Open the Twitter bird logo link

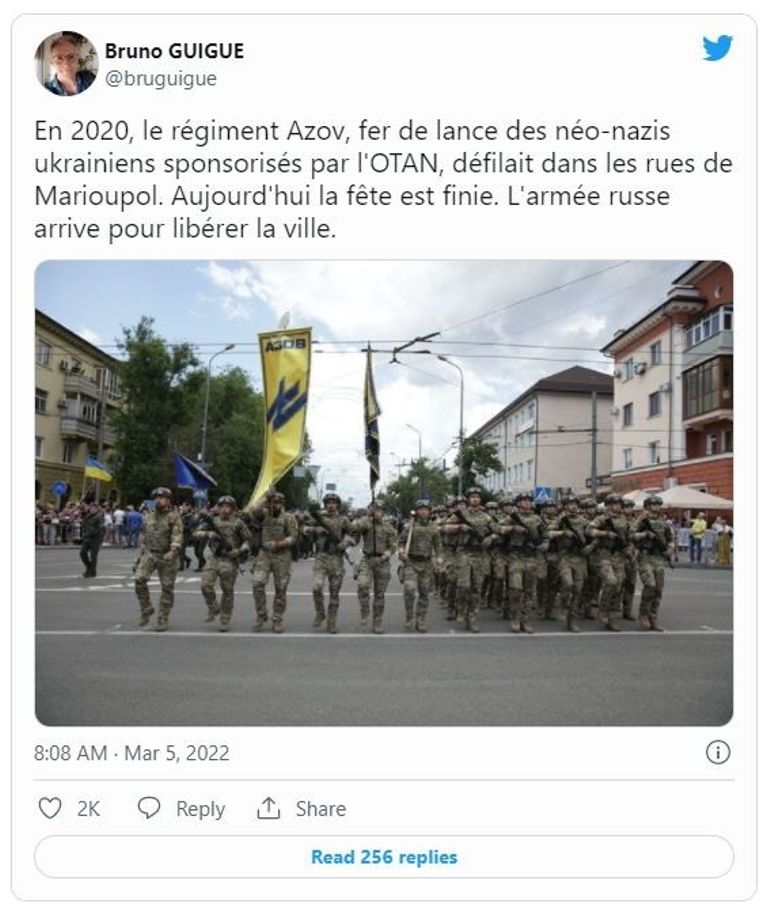pyautogui.click(x=716, y=49)
